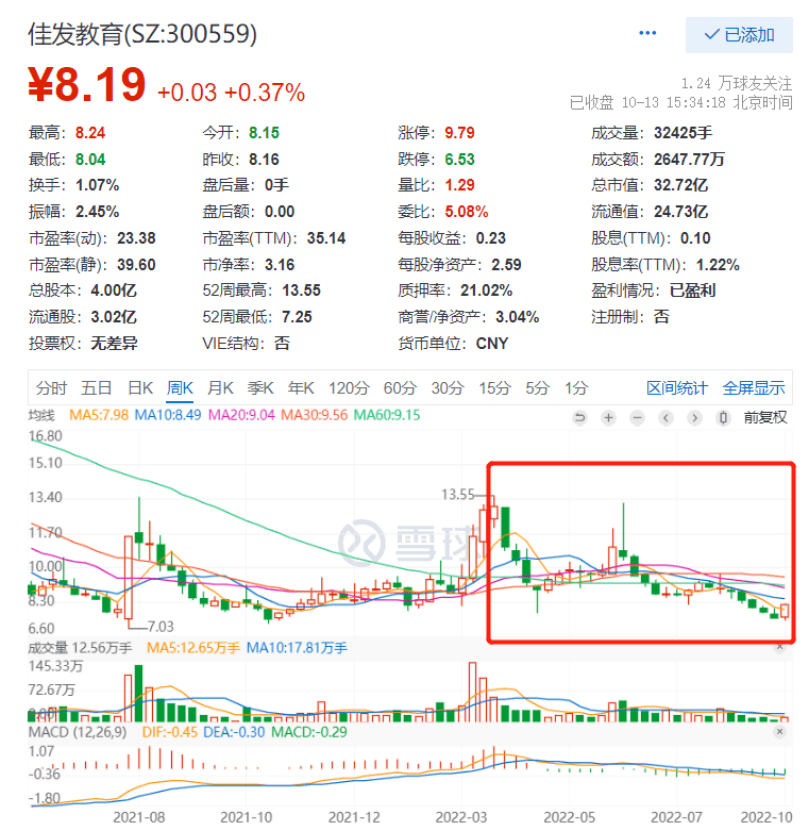Screen dimensions: 810x831
Task: Choose the 5分 interval tab
Action: pyautogui.click(x=538, y=388)
